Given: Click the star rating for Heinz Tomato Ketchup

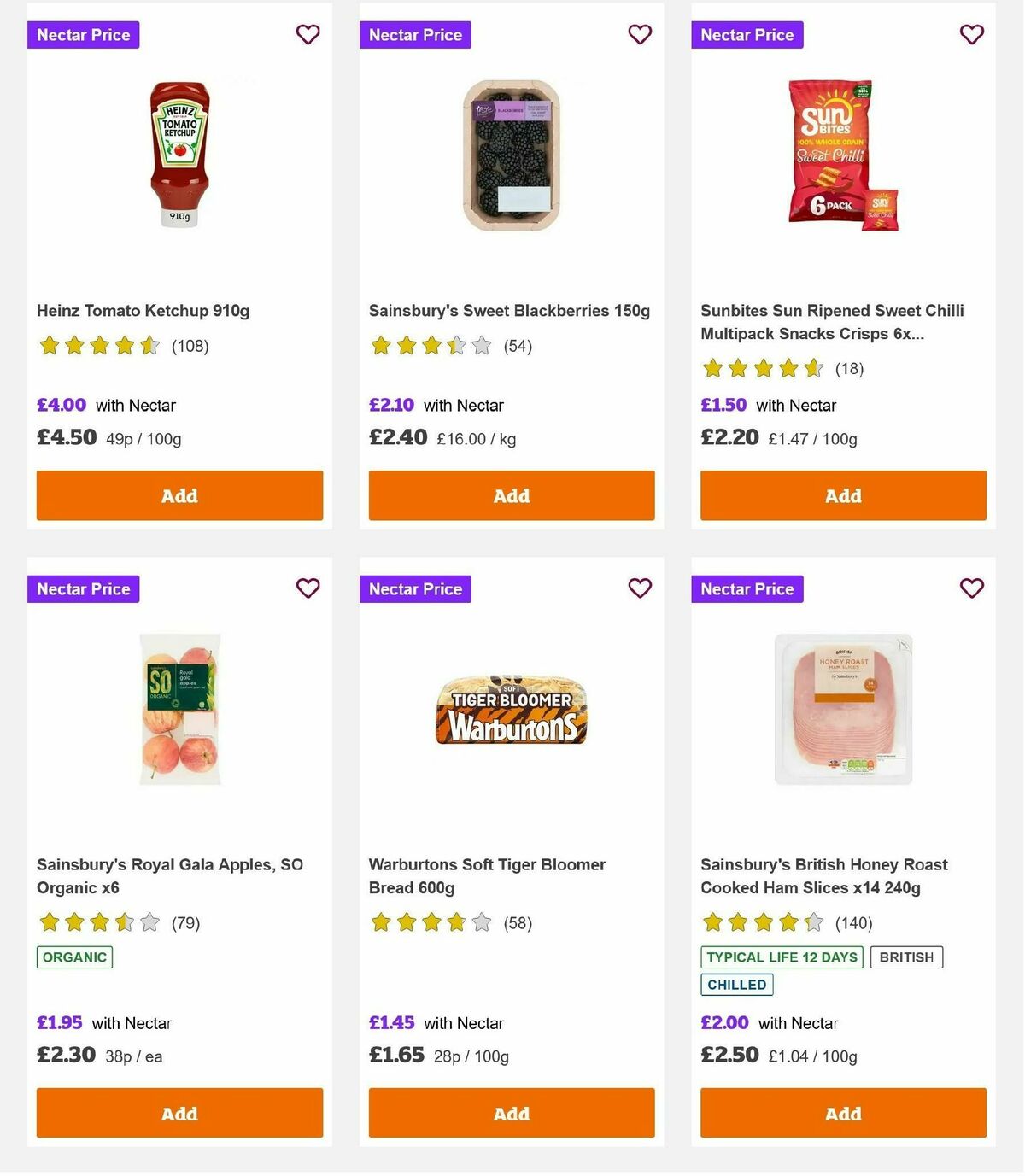Looking at the screenshot, I should pyautogui.click(x=100, y=345).
